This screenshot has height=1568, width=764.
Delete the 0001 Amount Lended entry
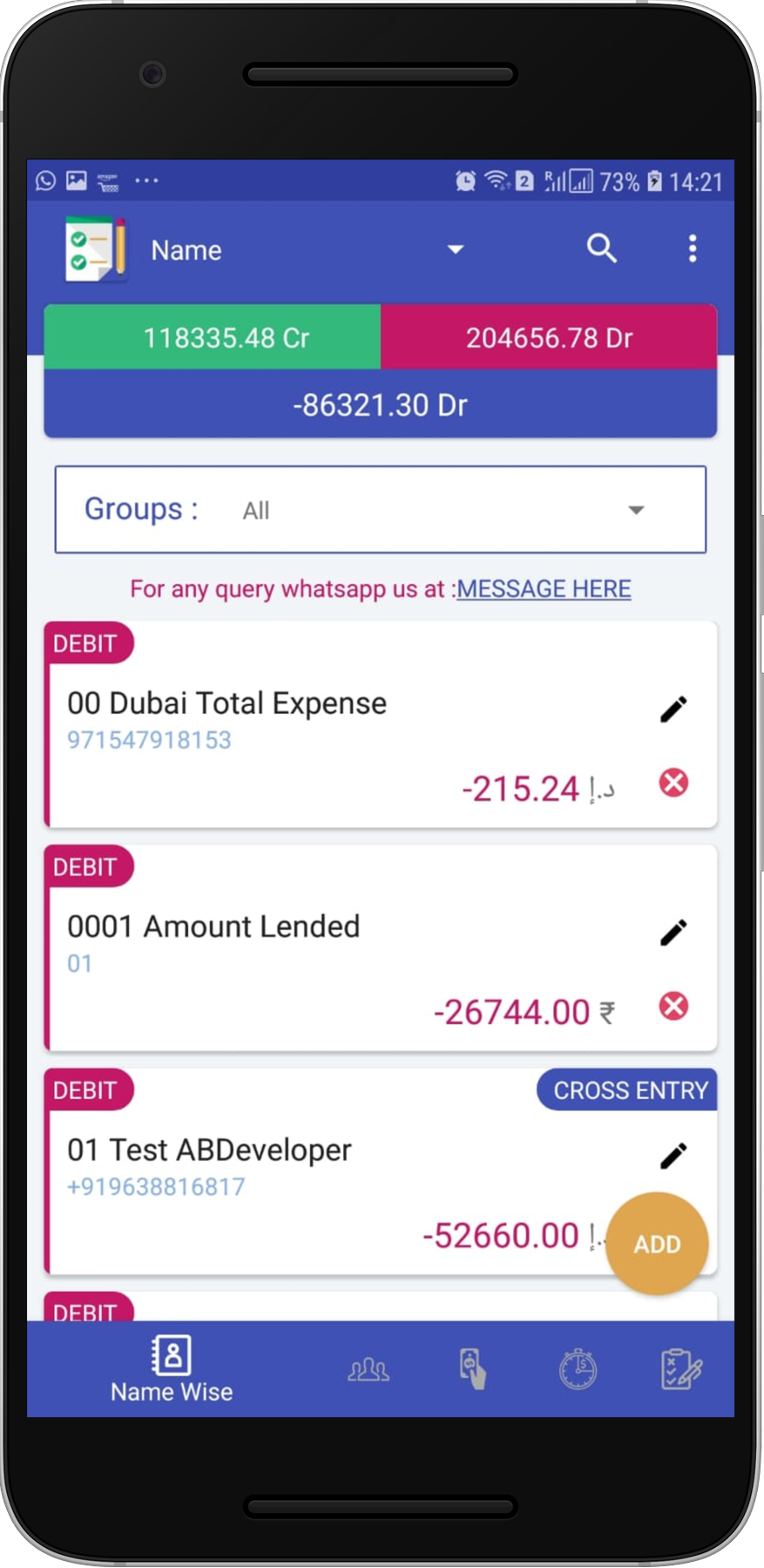(x=673, y=1007)
